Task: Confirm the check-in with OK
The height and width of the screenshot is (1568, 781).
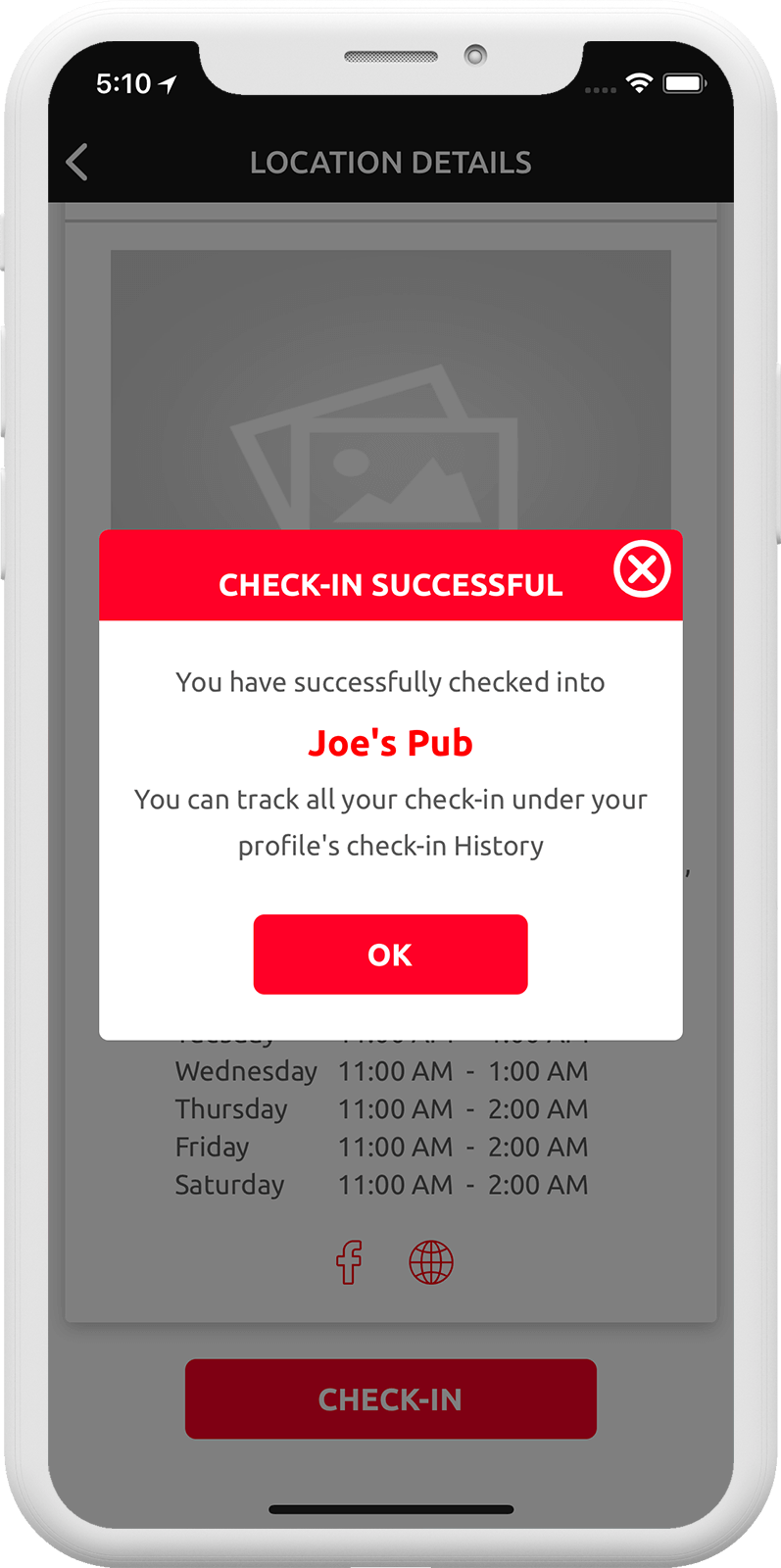Action: point(390,955)
